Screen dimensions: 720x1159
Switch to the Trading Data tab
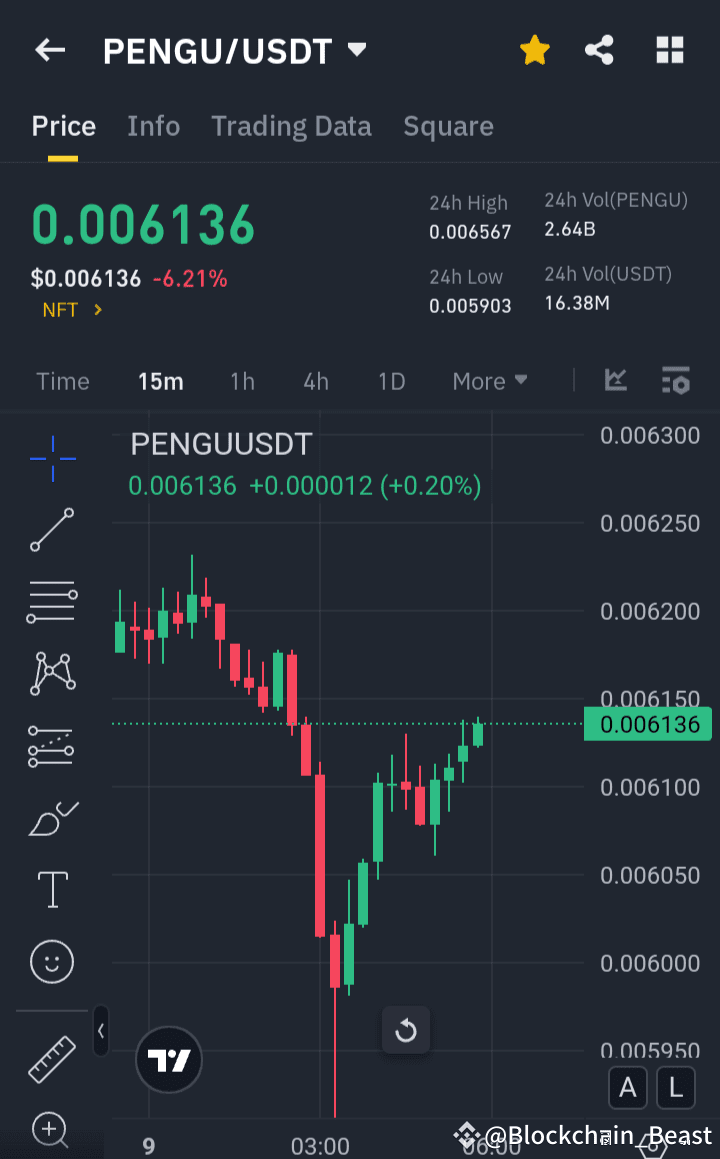[x=291, y=126]
